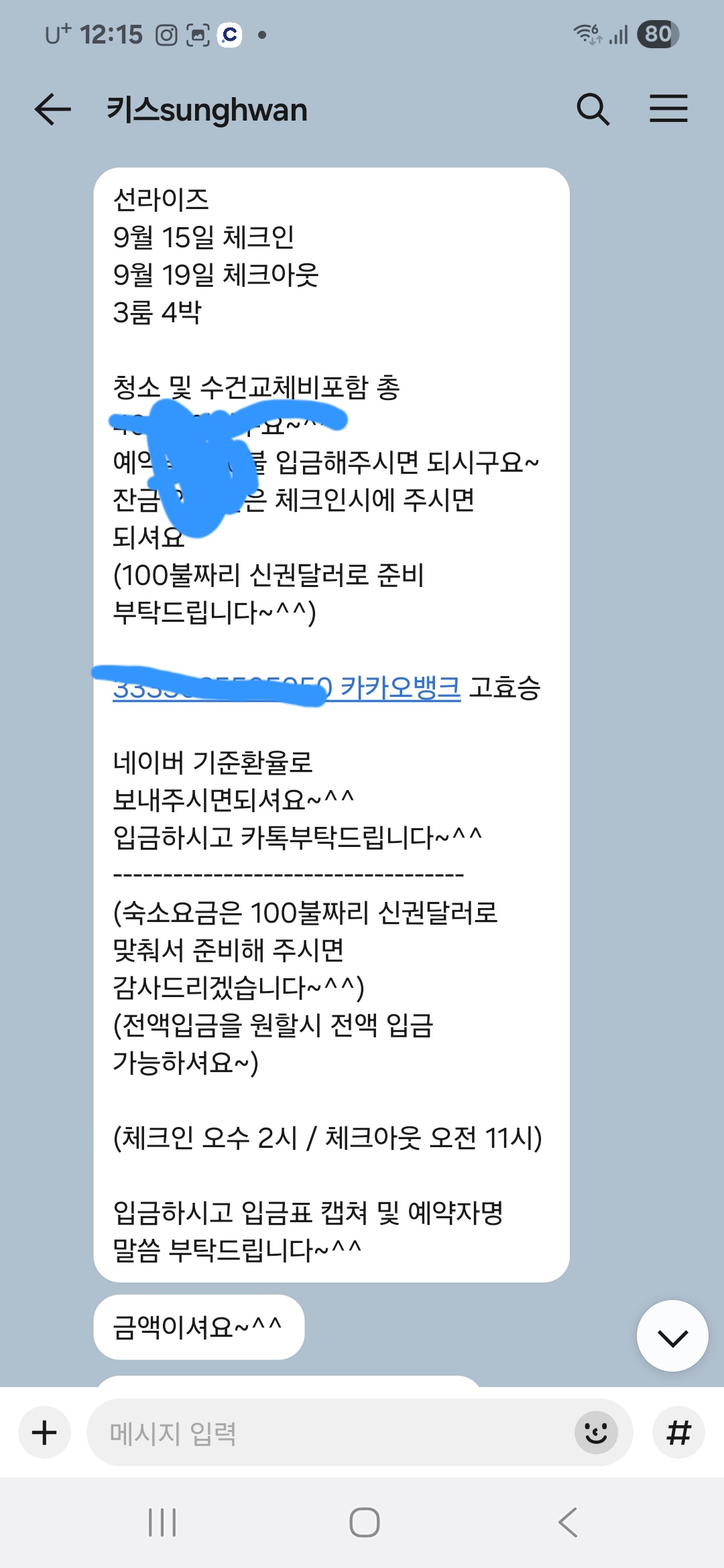Search within this conversation

pyautogui.click(x=593, y=109)
